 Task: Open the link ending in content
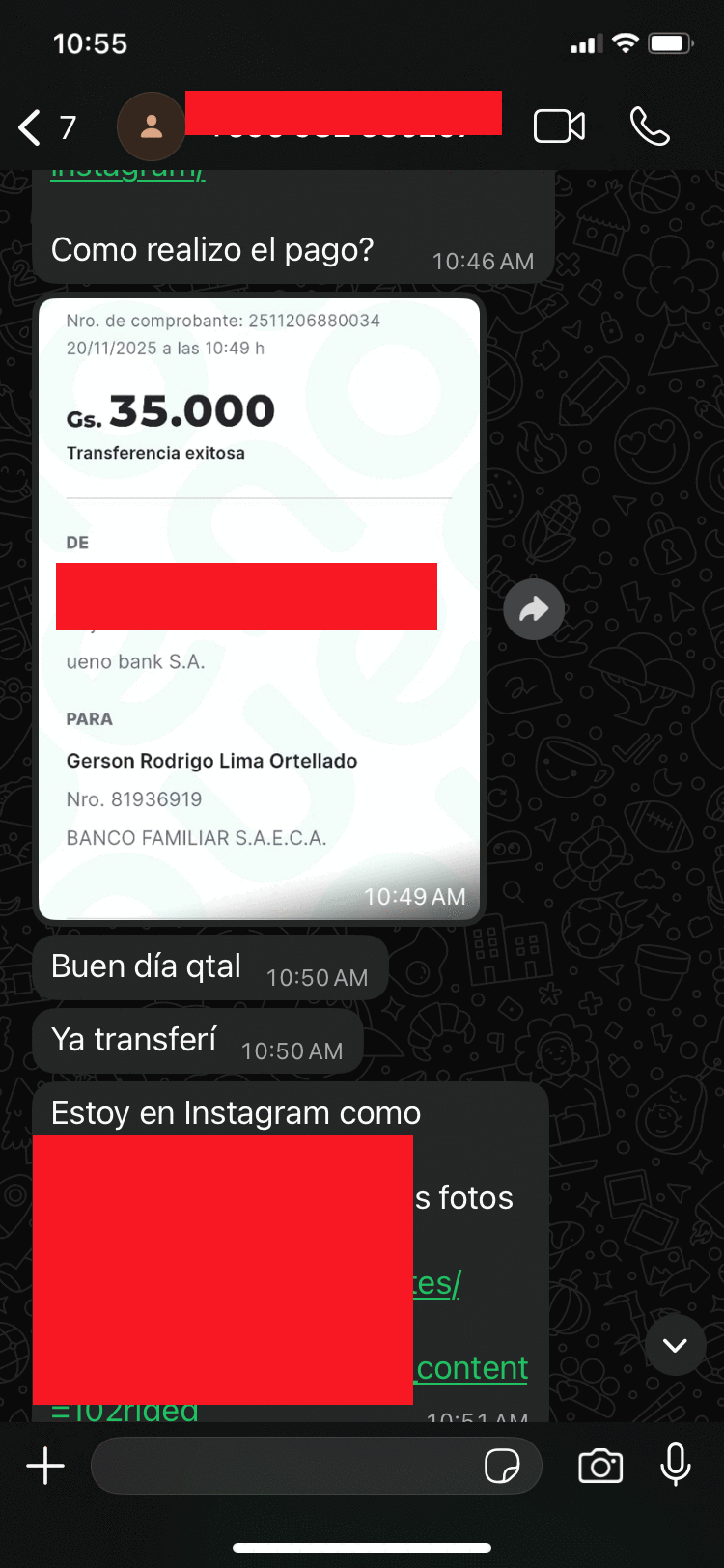point(472,1367)
